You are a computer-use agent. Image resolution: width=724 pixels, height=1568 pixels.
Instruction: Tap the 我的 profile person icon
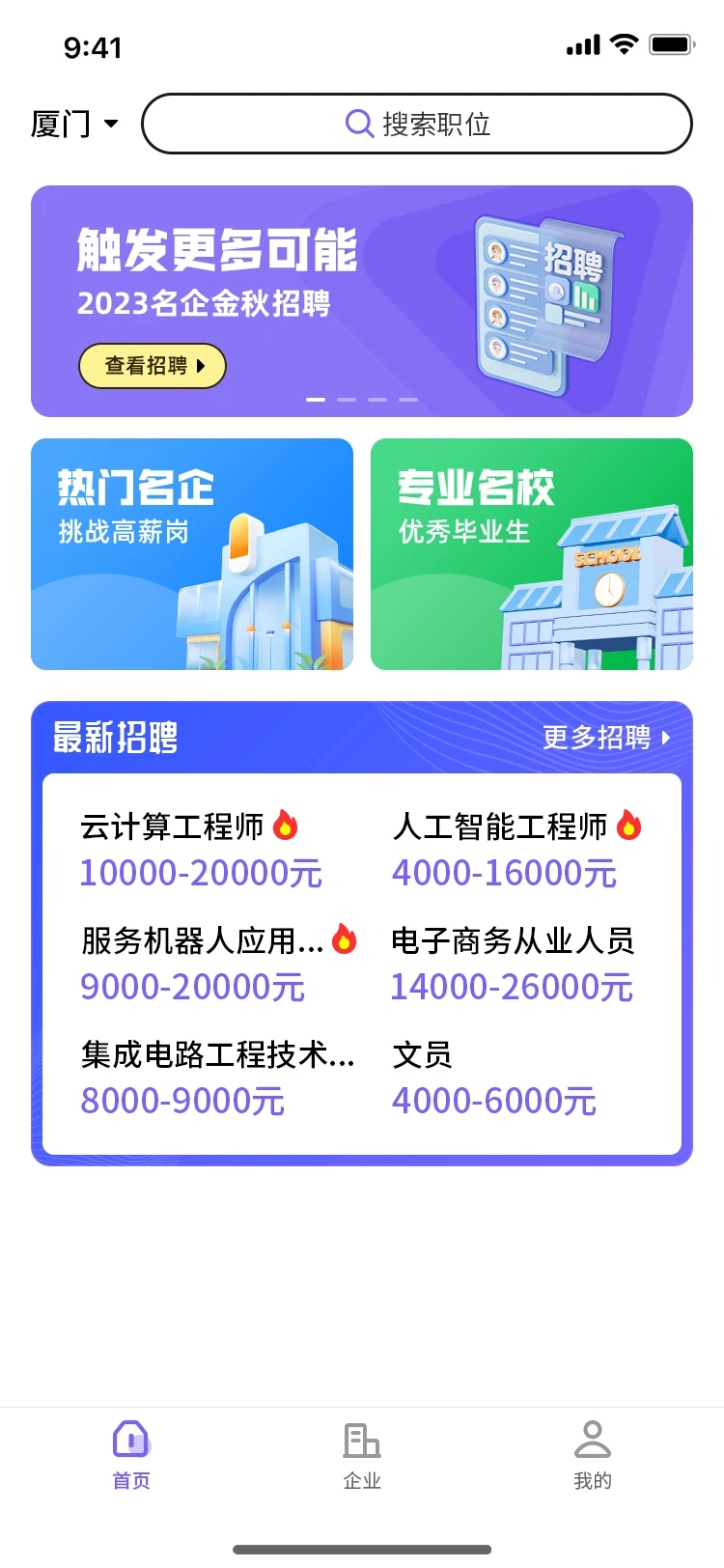(x=592, y=1440)
